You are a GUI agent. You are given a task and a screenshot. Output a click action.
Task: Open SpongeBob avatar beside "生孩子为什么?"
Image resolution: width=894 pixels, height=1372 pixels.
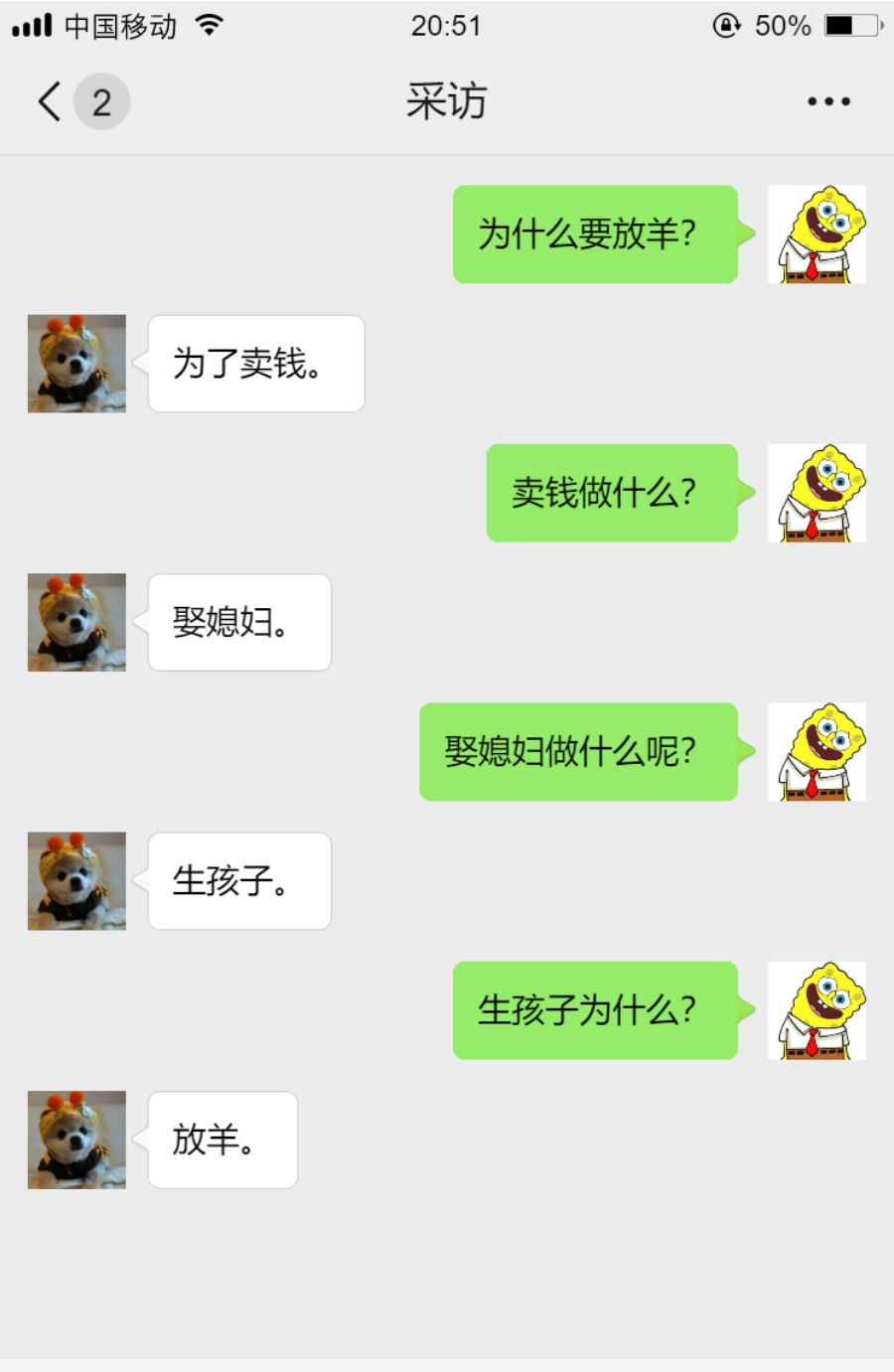pos(817,1010)
